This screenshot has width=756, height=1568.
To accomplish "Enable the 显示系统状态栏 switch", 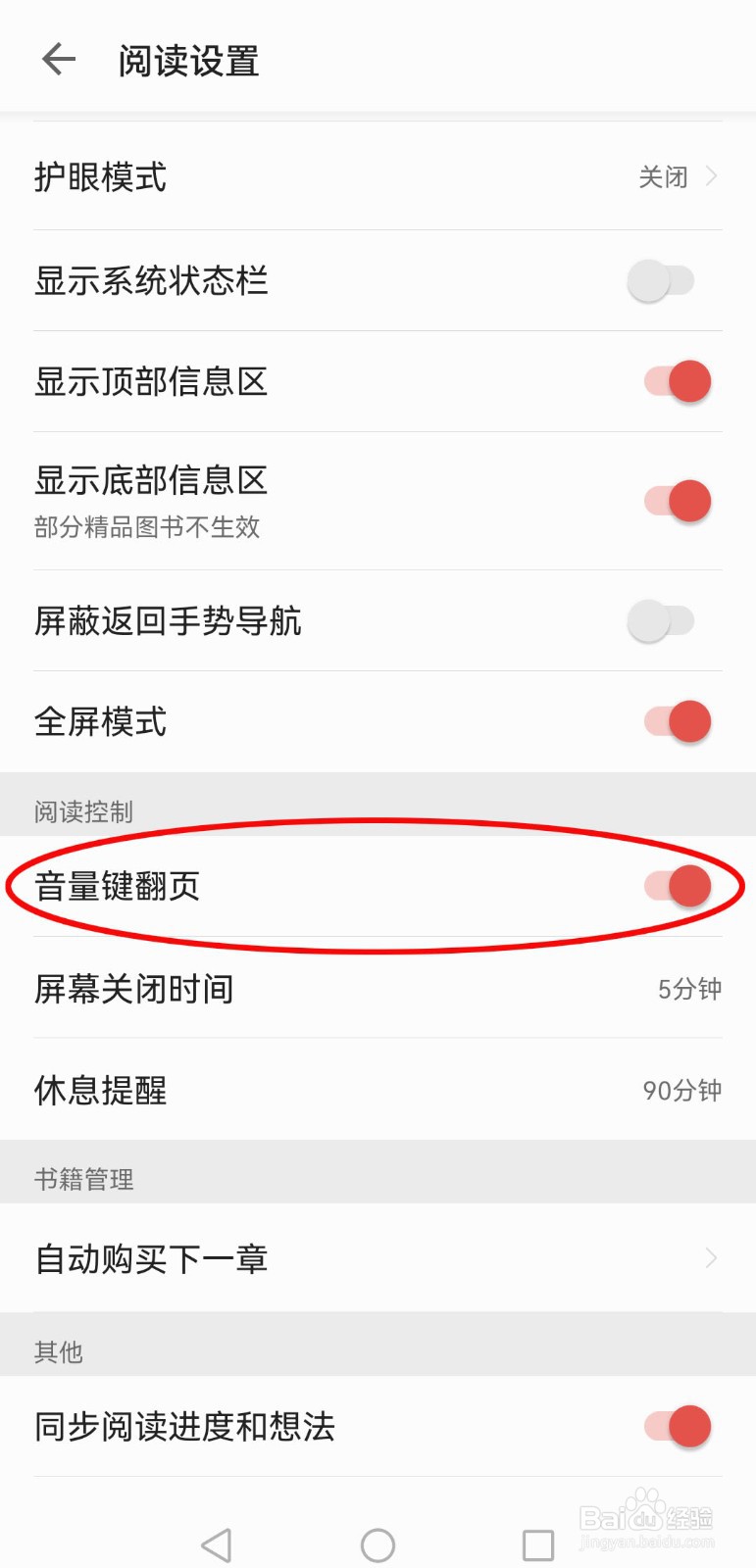I will pyautogui.click(x=661, y=280).
